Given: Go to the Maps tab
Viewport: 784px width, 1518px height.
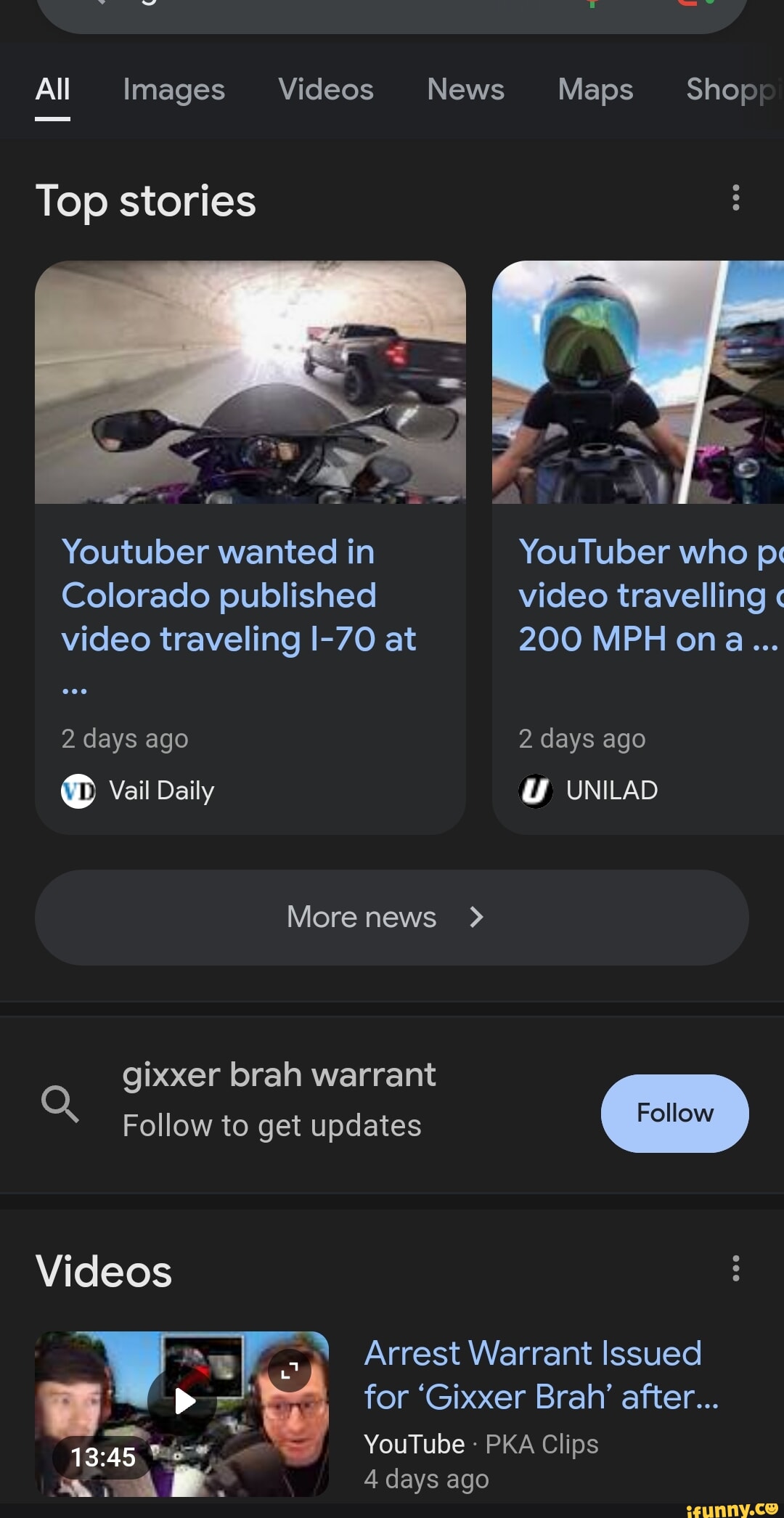Looking at the screenshot, I should (x=595, y=90).
